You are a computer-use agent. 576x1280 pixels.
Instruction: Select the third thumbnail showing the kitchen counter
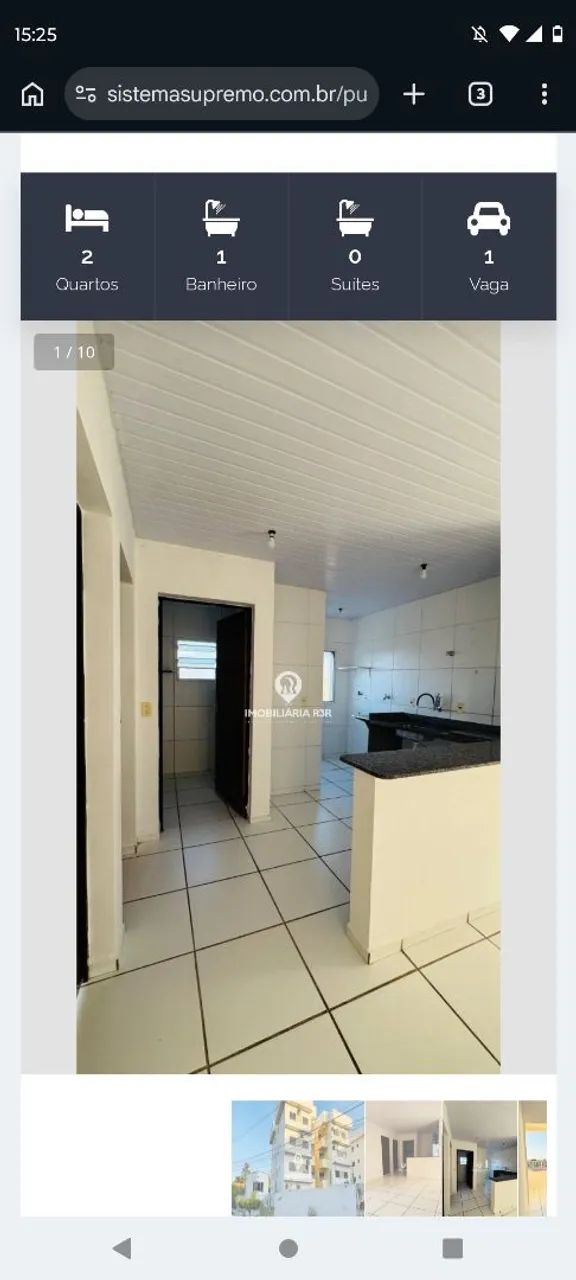click(480, 1158)
